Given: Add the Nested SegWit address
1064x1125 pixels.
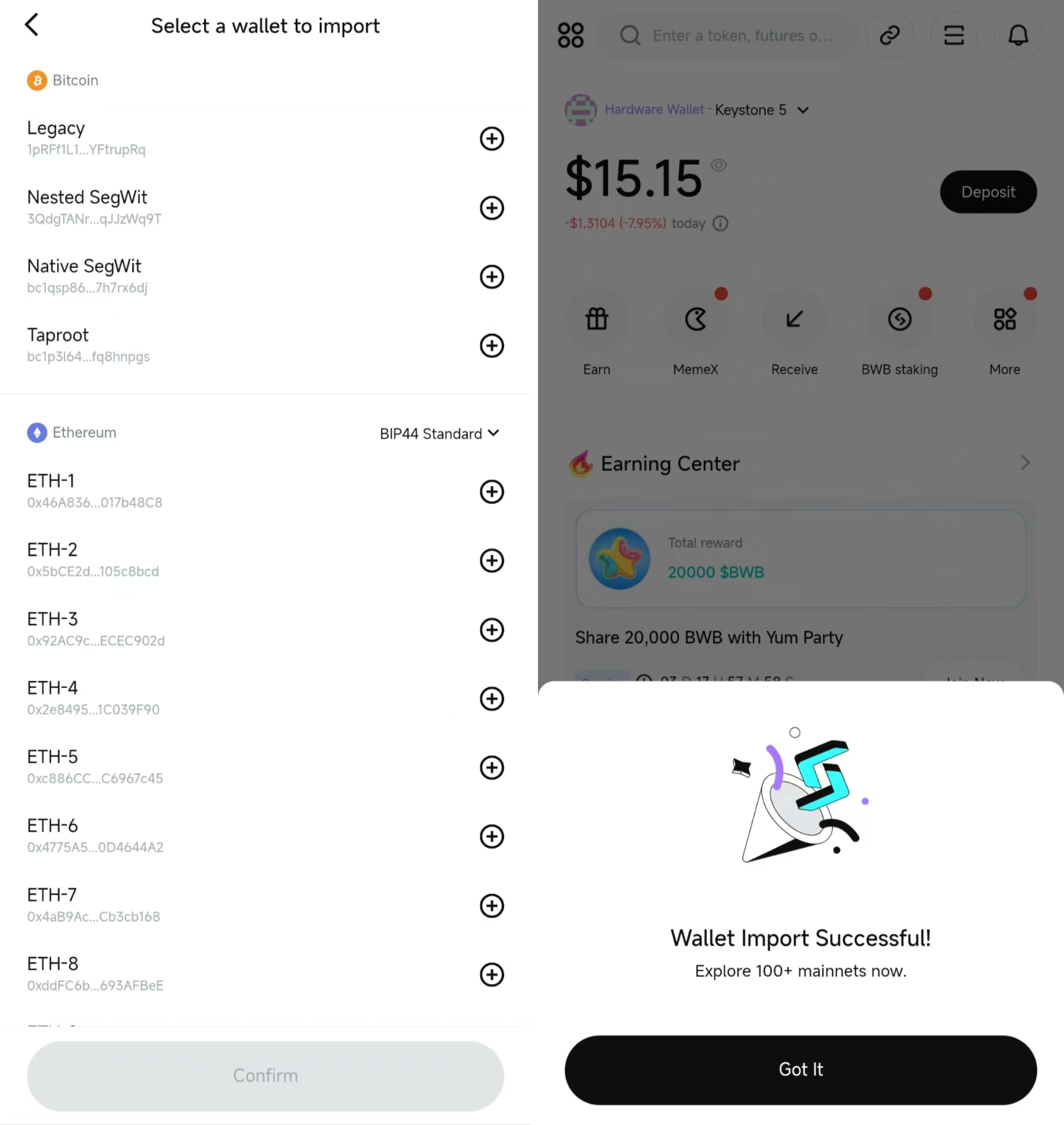Looking at the screenshot, I should pos(491,208).
